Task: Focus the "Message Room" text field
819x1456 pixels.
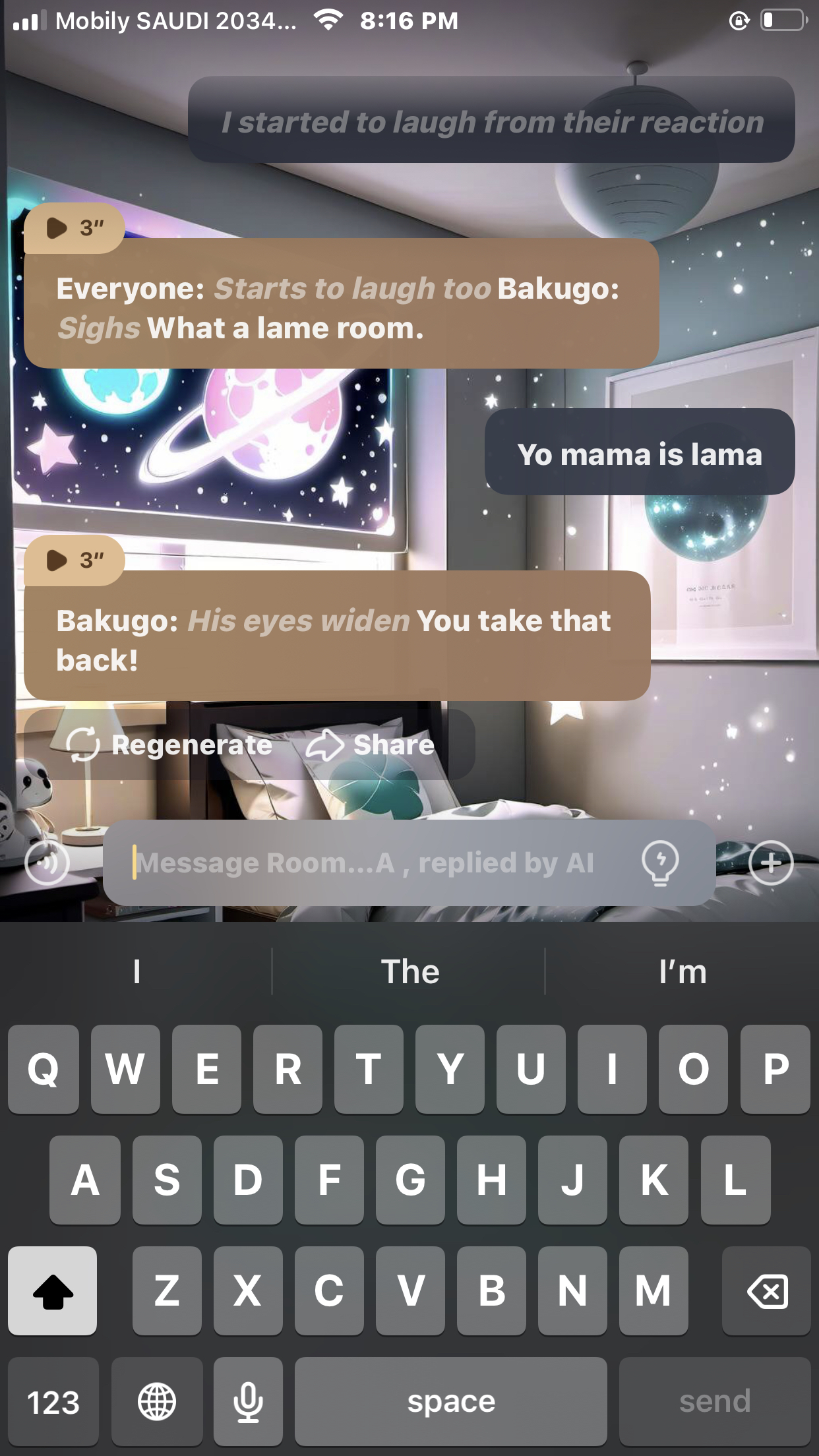Action: (369, 863)
